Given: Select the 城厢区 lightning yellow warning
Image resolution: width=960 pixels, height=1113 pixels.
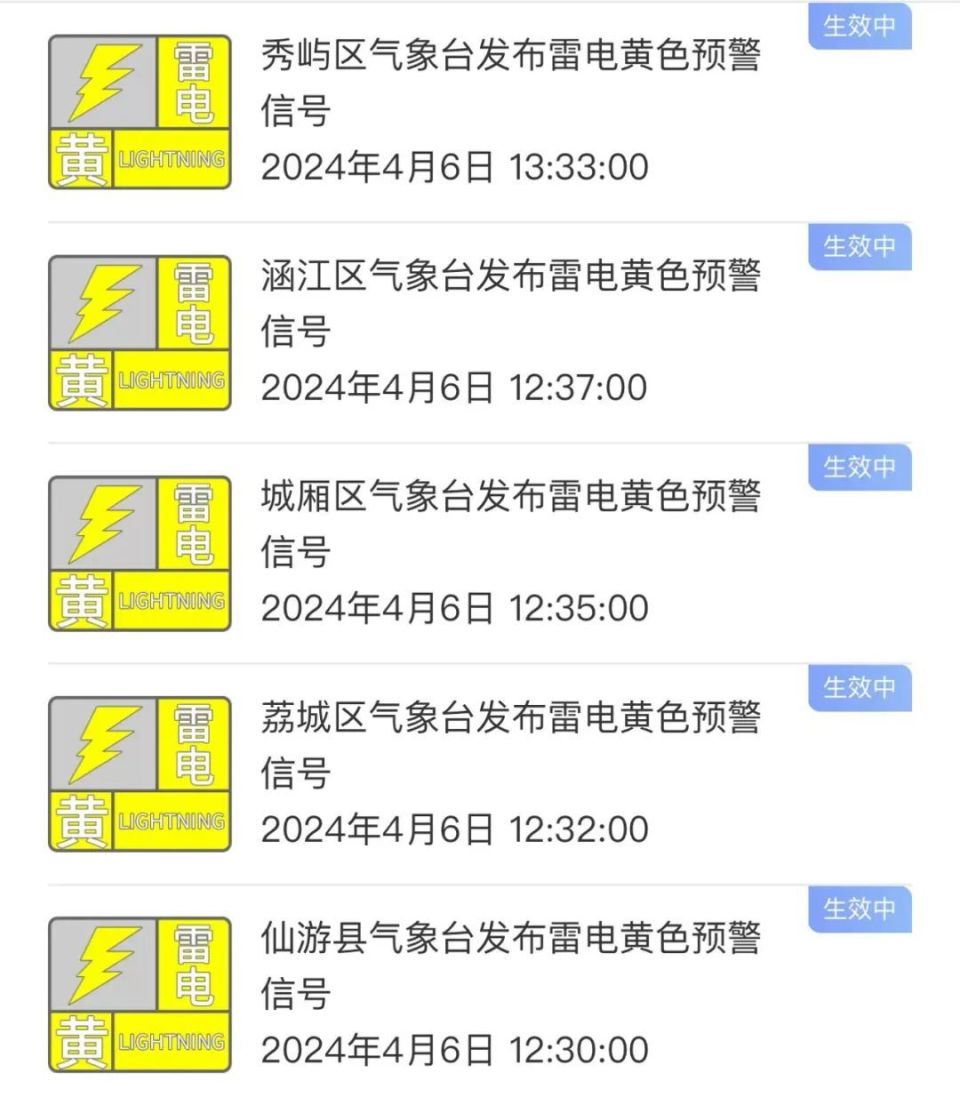Looking at the screenshot, I should coord(510,524).
